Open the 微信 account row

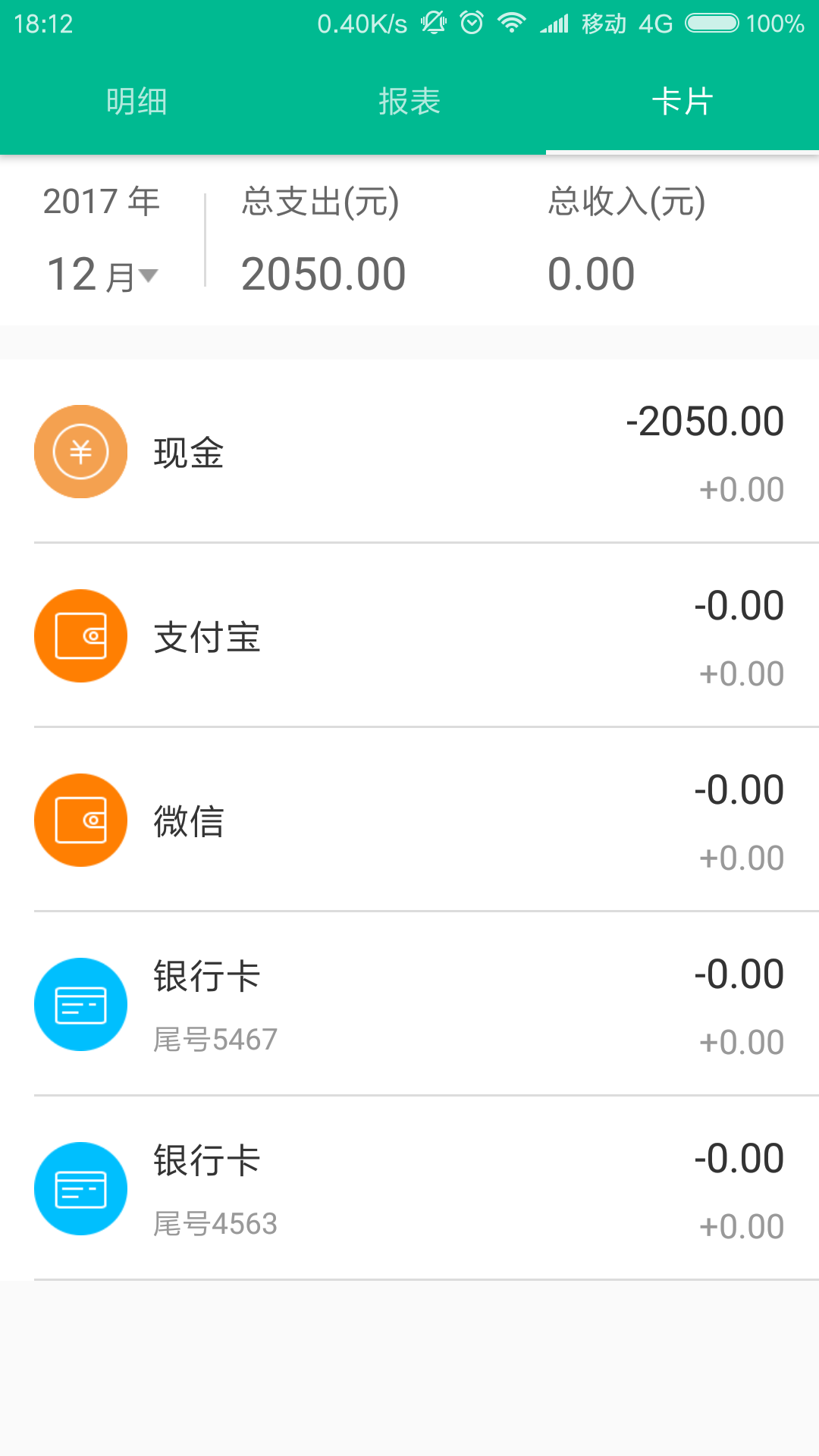[x=409, y=821]
